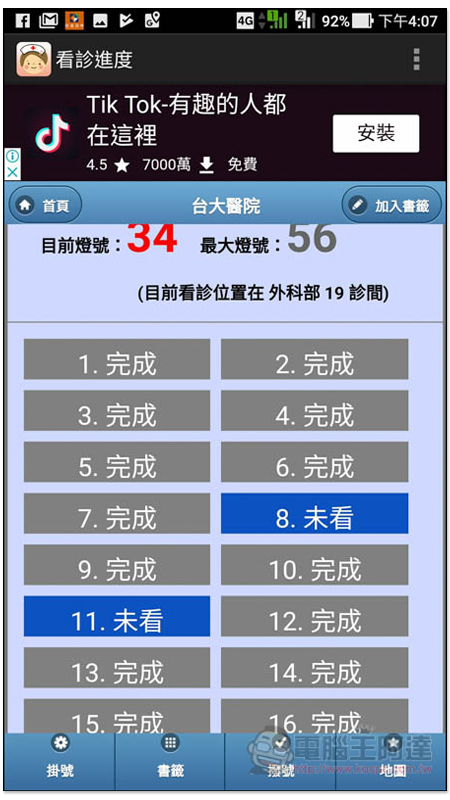Image resolution: width=450 pixels, height=800 pixels.
Task: Switch to the 掛號 tab
Action: (60, 760)
